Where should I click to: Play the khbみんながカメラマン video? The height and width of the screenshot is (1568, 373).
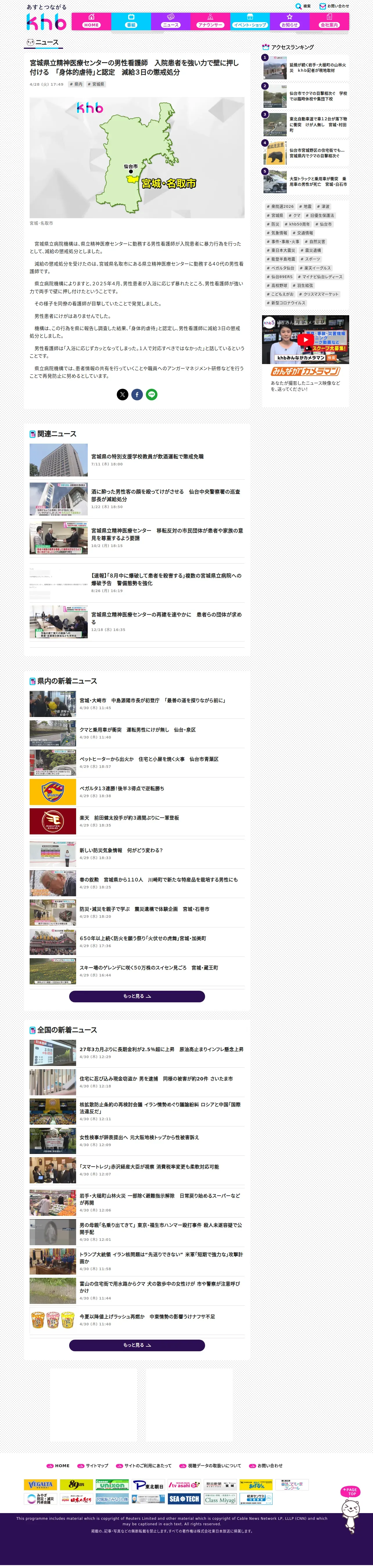pyautogui.click(x=305, y=340)
